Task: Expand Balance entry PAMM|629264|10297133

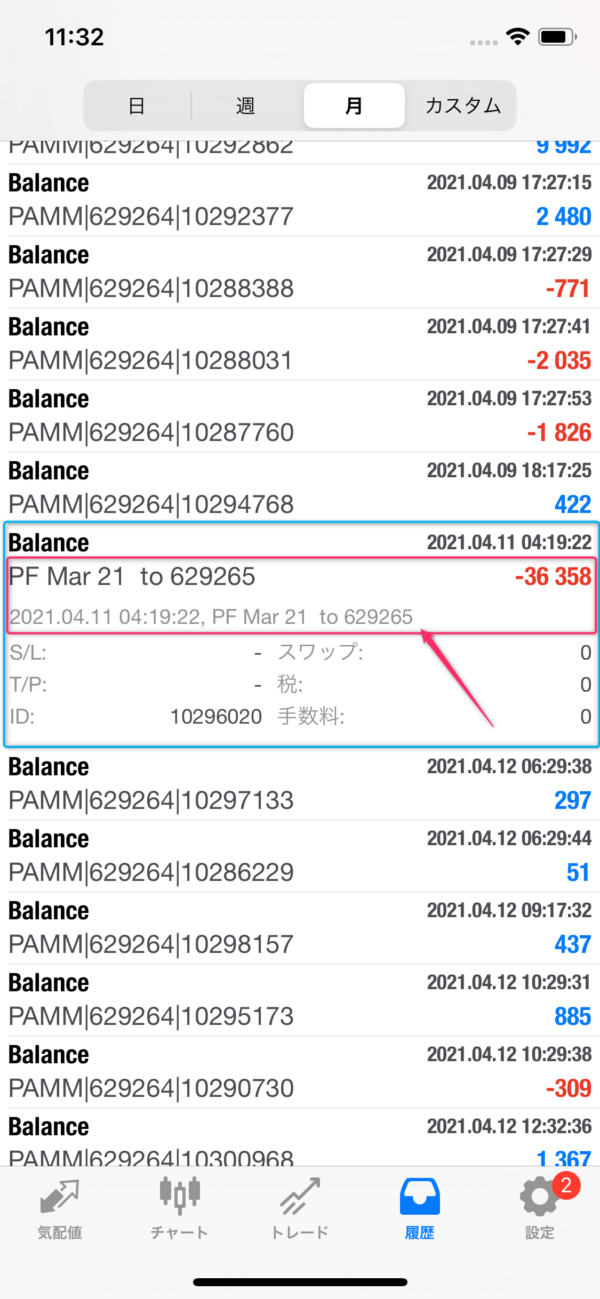Action: click(x=300, y=784)
